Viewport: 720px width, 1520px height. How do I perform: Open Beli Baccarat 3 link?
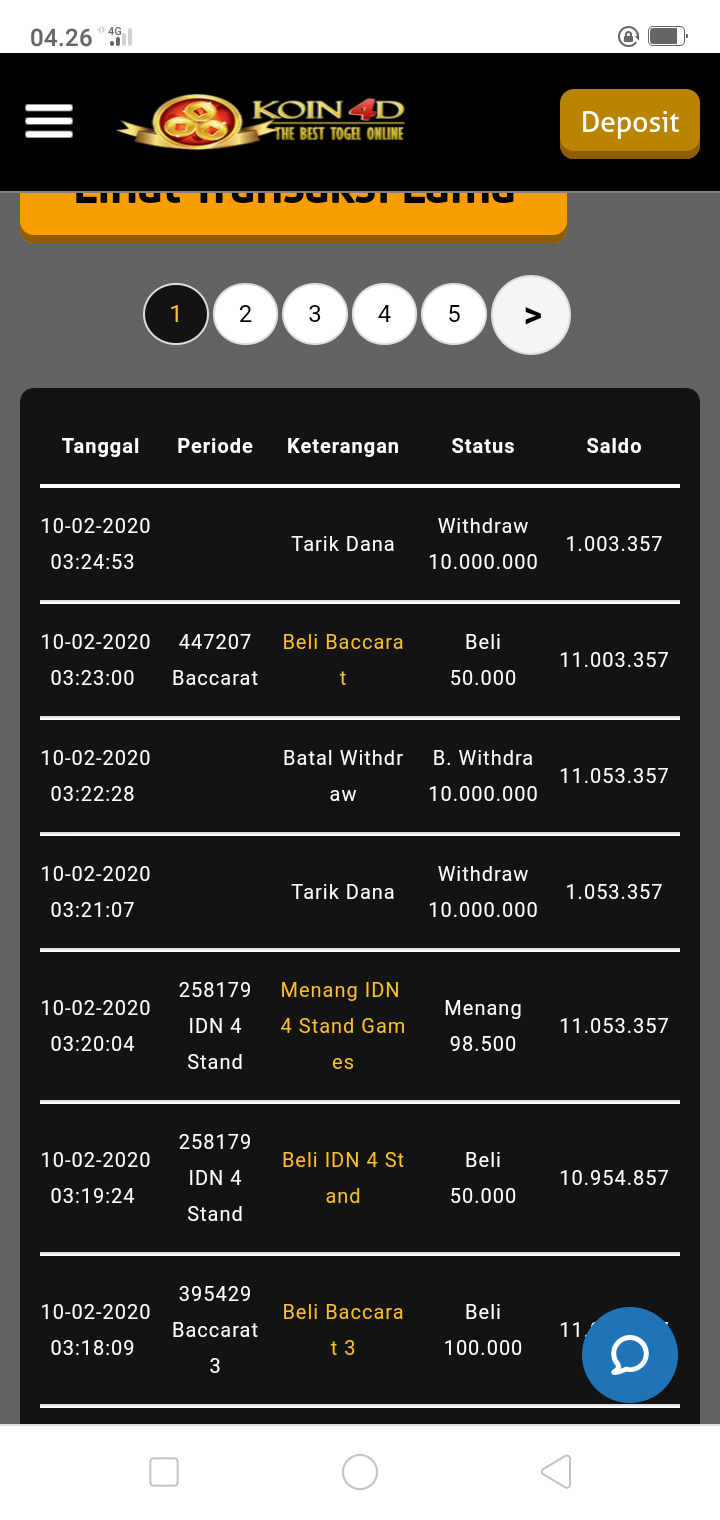click(x=343, y=1329)
